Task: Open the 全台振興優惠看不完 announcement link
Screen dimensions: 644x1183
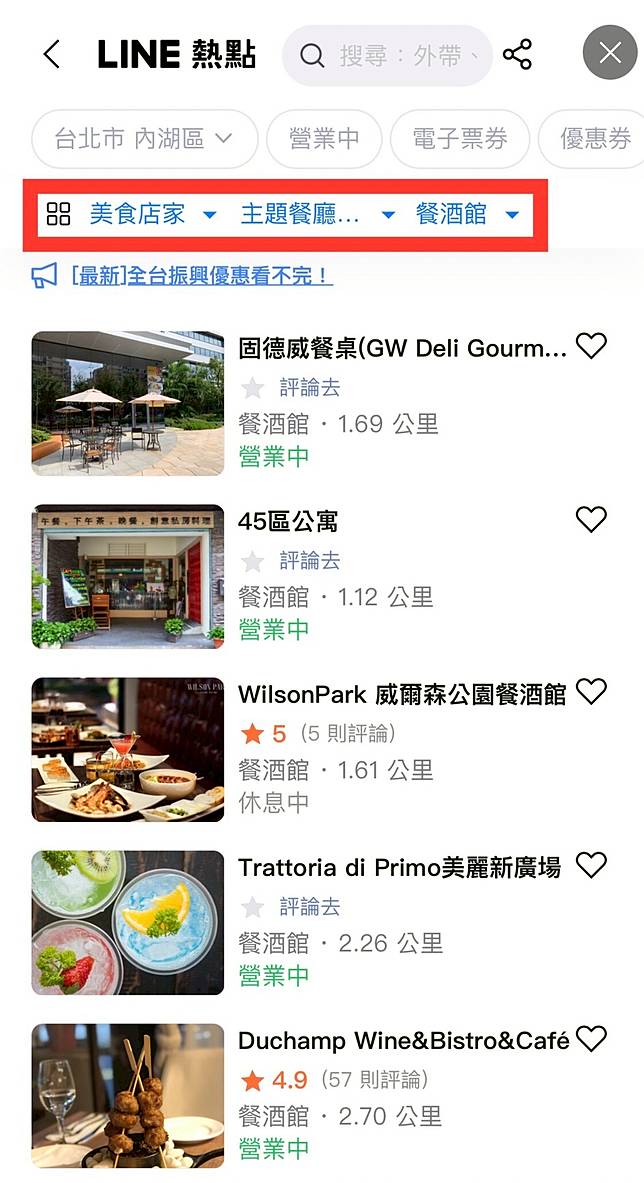Action: click(201, 276)
